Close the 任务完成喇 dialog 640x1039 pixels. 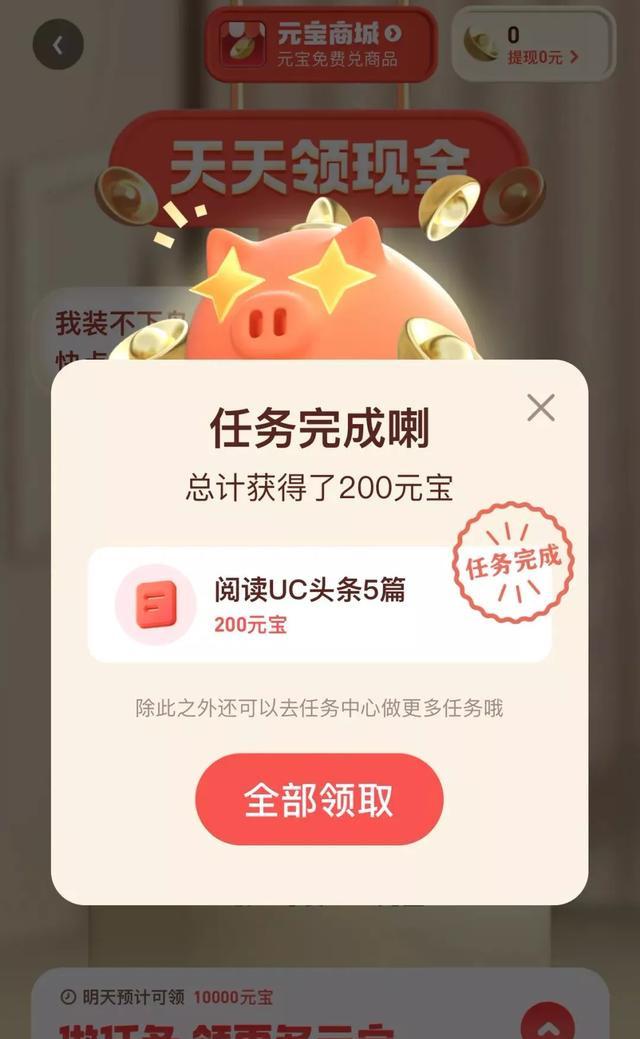[541, 407]
